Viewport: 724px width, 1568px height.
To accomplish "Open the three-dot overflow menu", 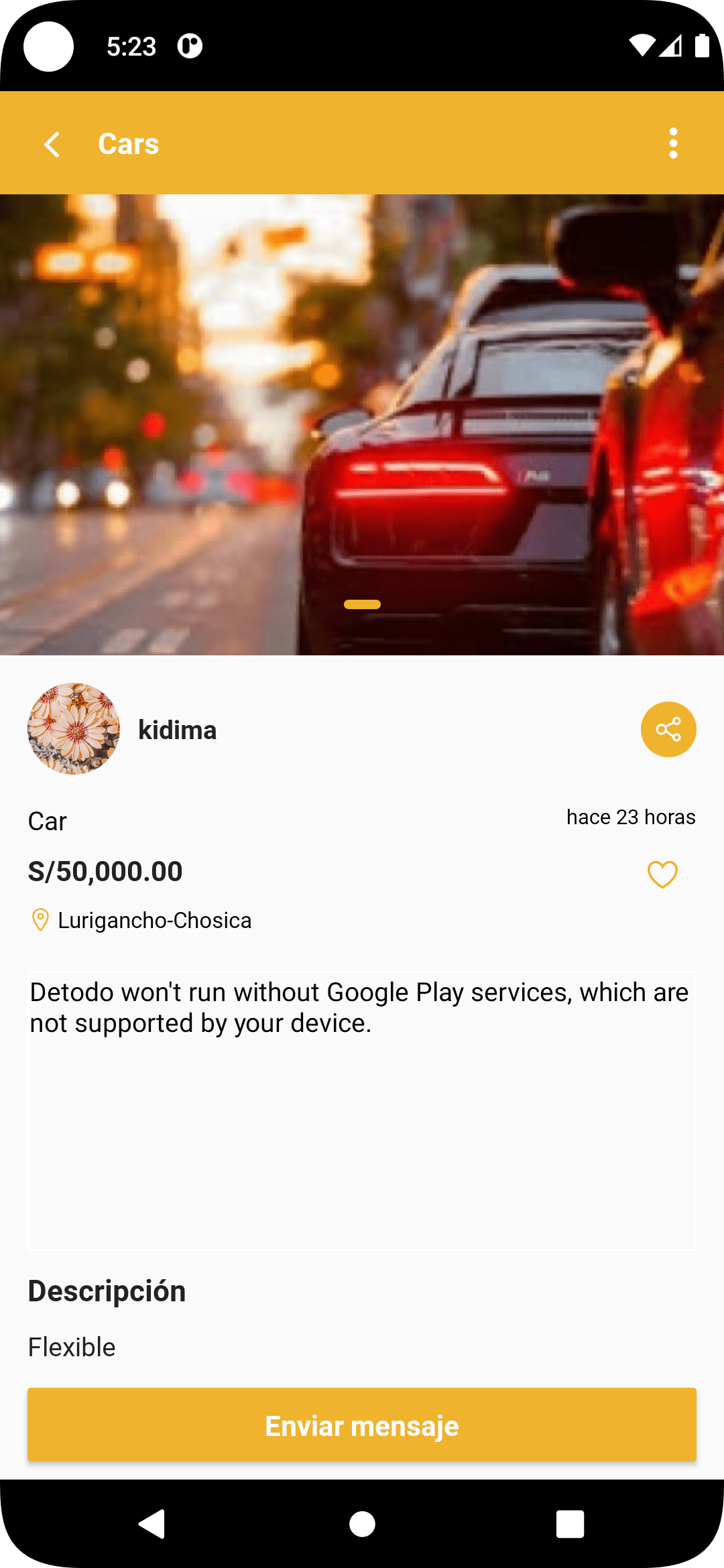I will (x=673, y=143).
